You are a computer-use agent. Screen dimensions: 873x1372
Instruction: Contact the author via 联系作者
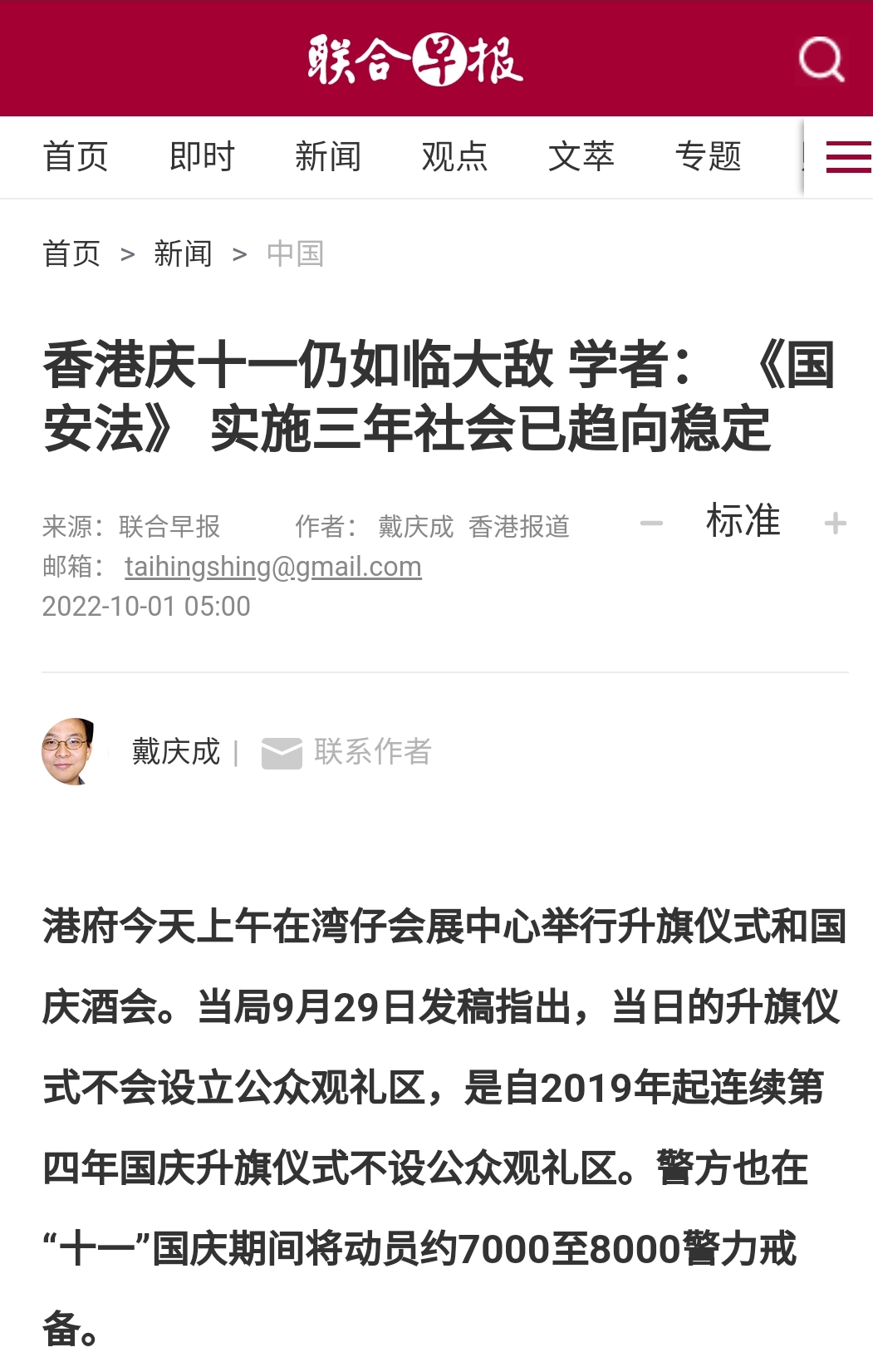(x=347, y=752)
